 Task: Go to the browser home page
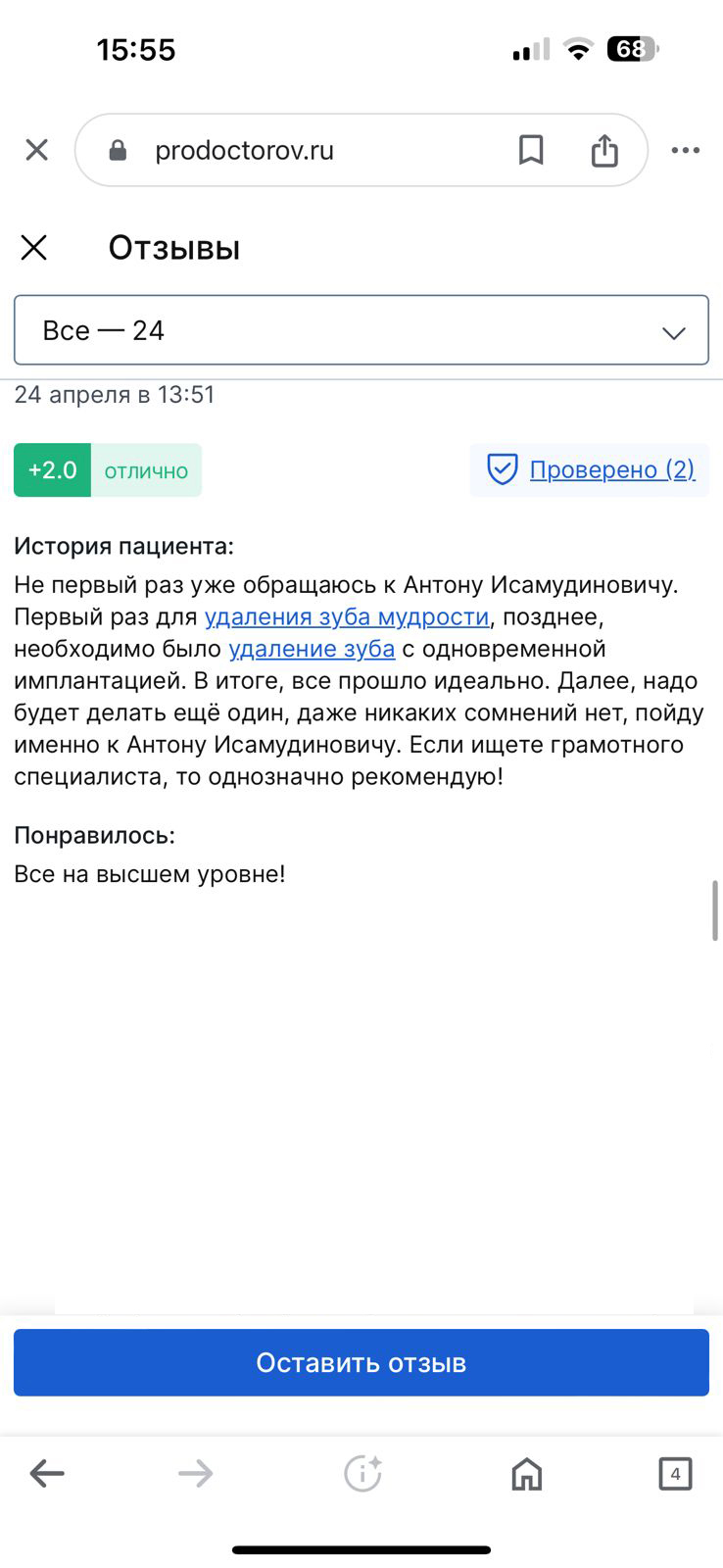[527, 1473]
